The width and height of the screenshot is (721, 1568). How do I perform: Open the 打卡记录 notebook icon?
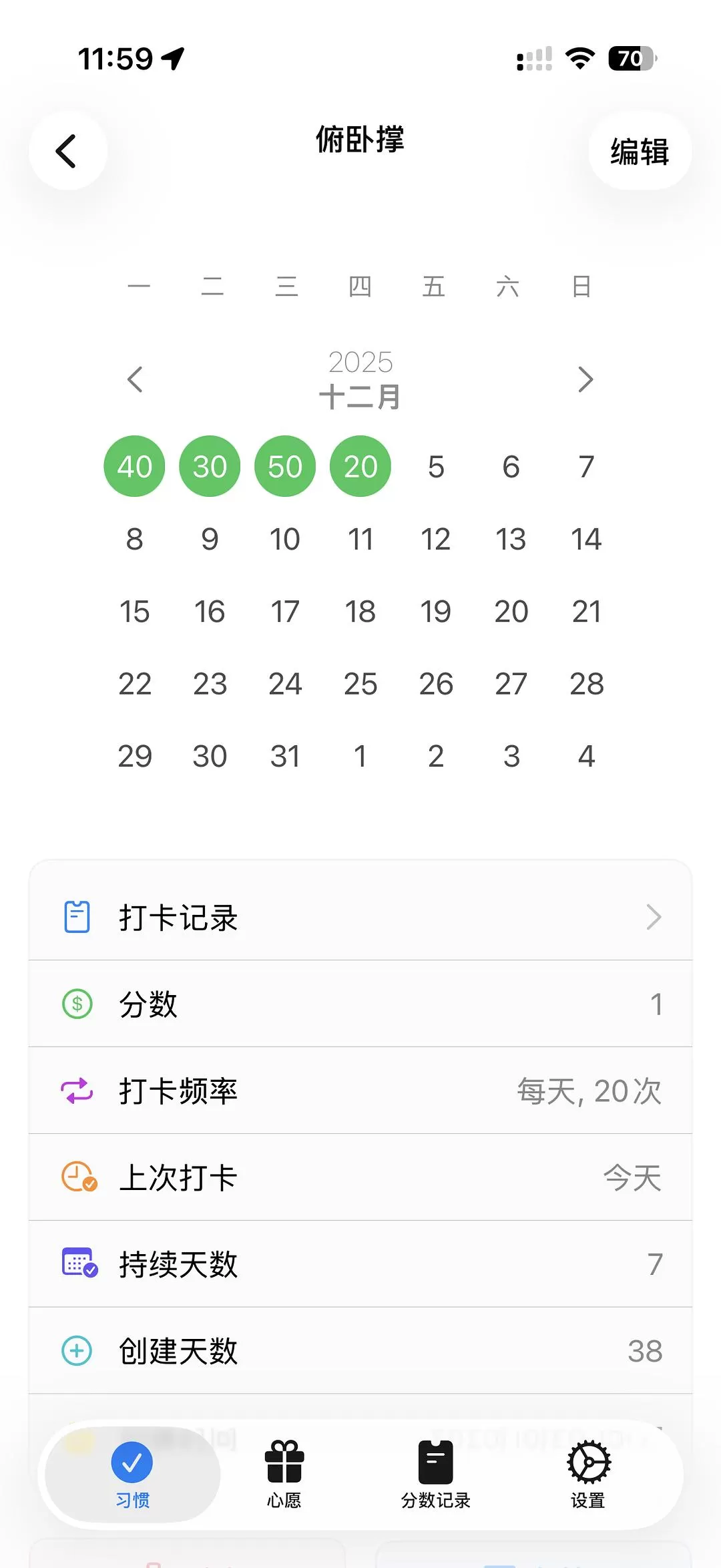coord(77,916)
